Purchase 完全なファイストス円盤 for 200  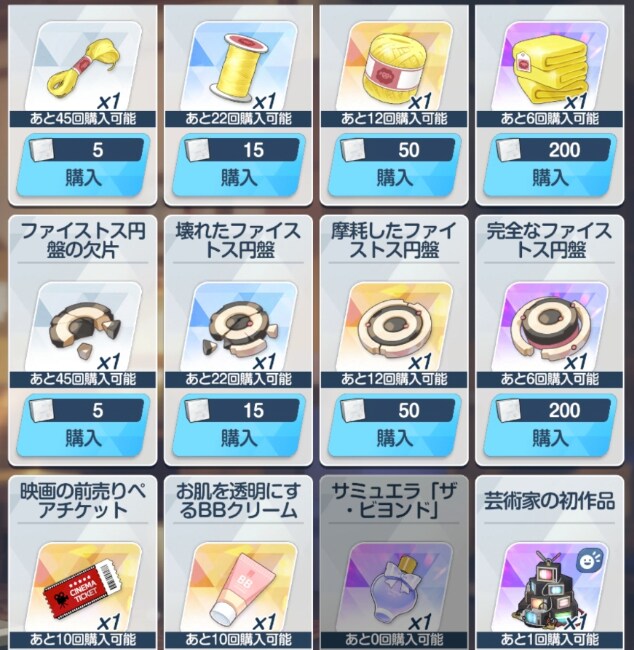(550, 438)
